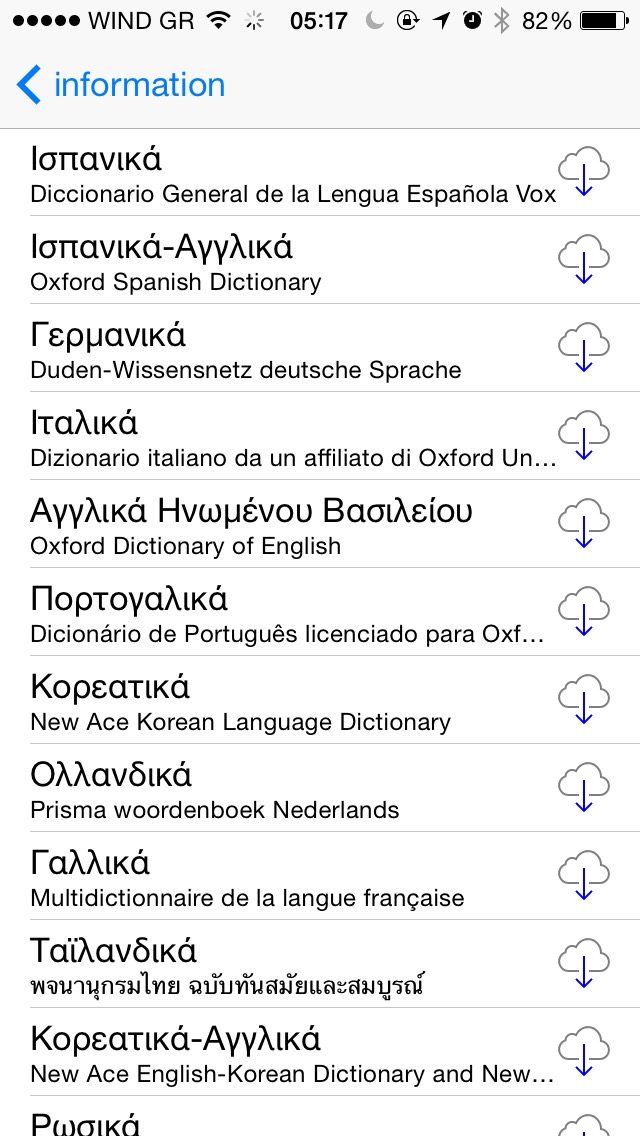Download the New Ace Korean Language Dictionary
Screen dimensions: 640x1136
[584, 700]
